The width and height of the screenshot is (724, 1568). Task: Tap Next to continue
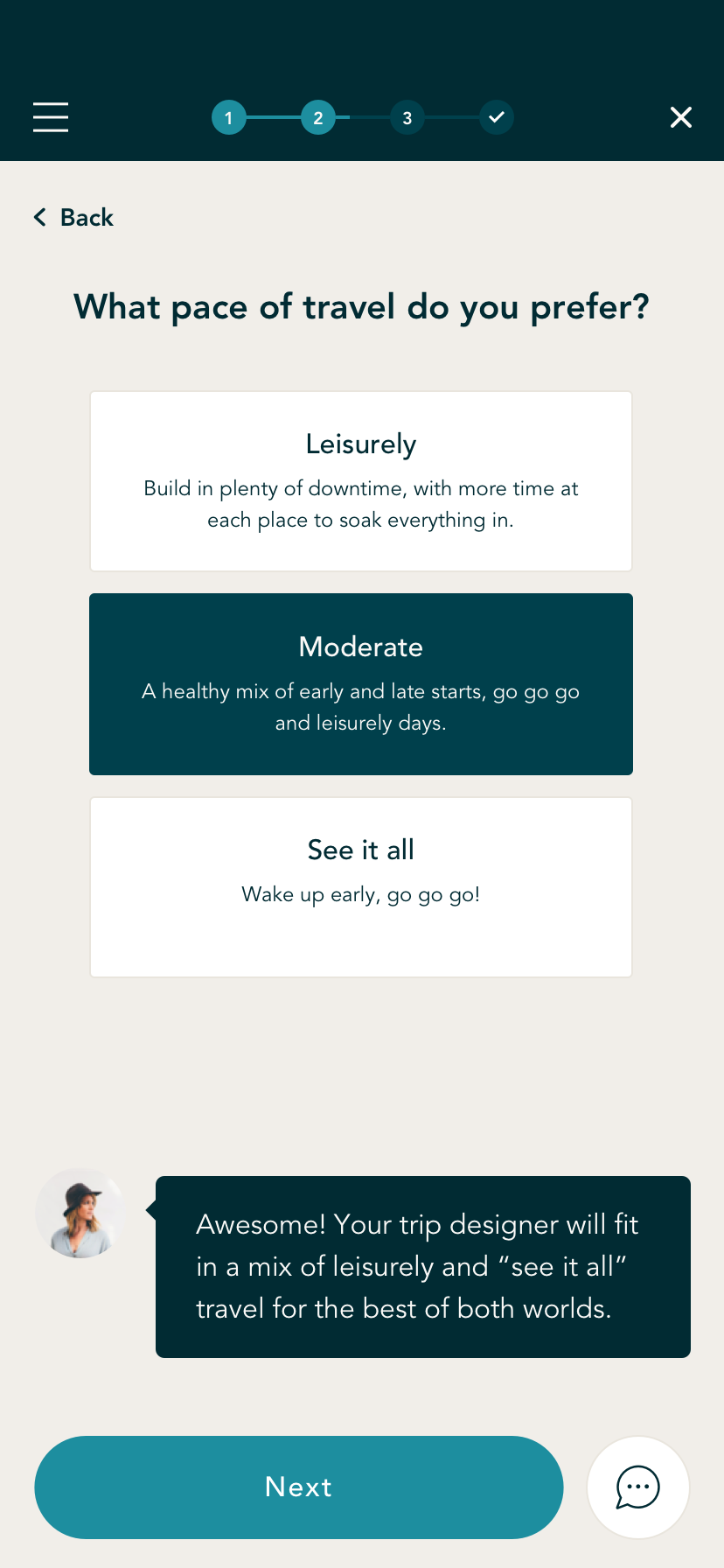299,1487
